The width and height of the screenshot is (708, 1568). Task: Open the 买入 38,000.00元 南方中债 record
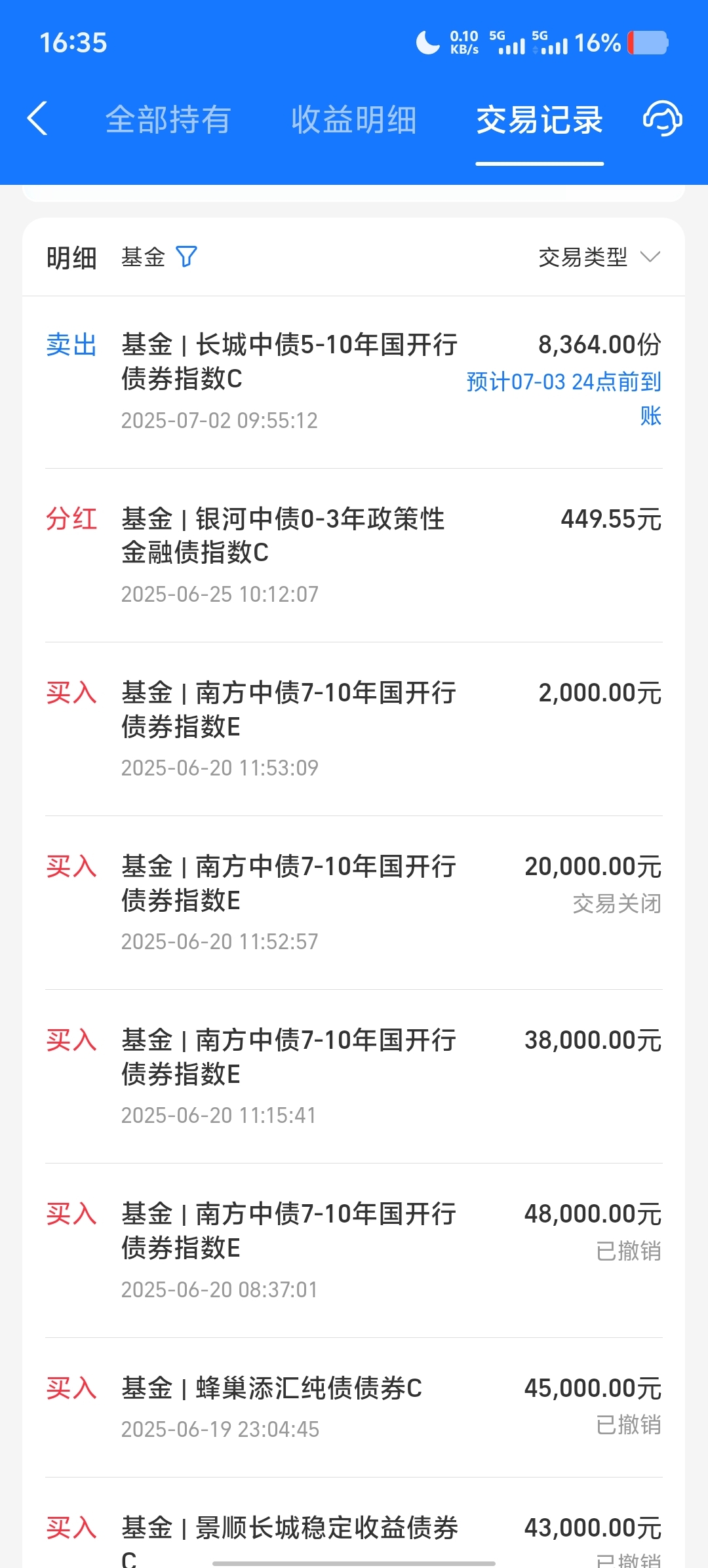(354, 1076)
